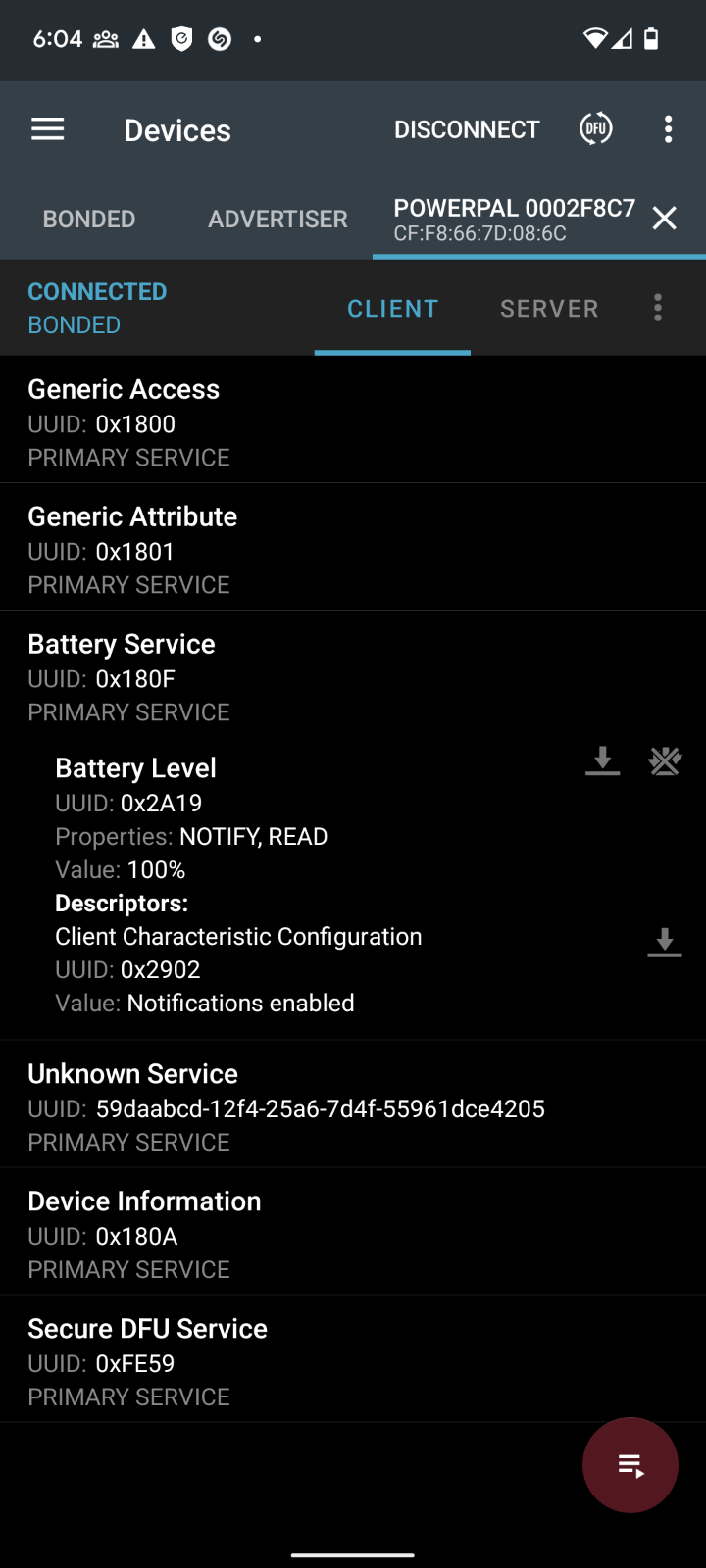Read the Battery Level characteristic value

[603, 760]
